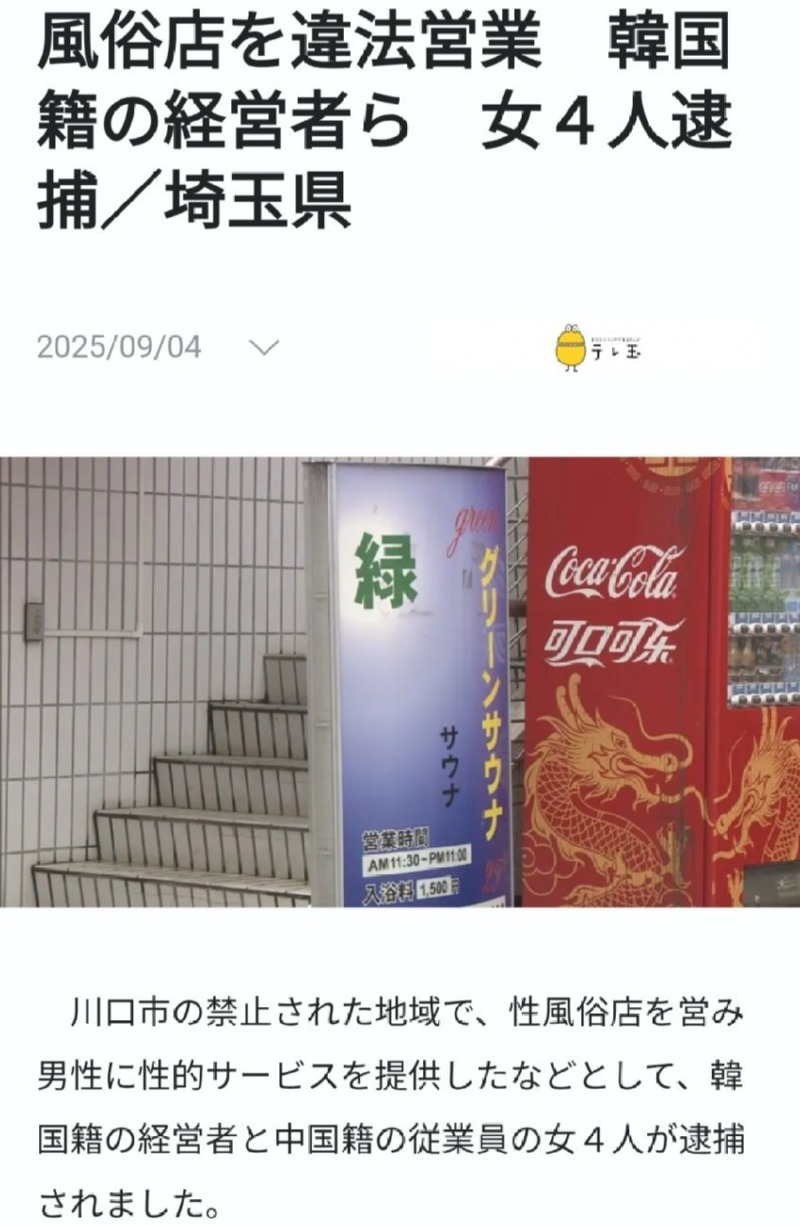Expand the date chevron next to 2025/09/04
The height and width of the screenshot is (1226, 800).
263,348
